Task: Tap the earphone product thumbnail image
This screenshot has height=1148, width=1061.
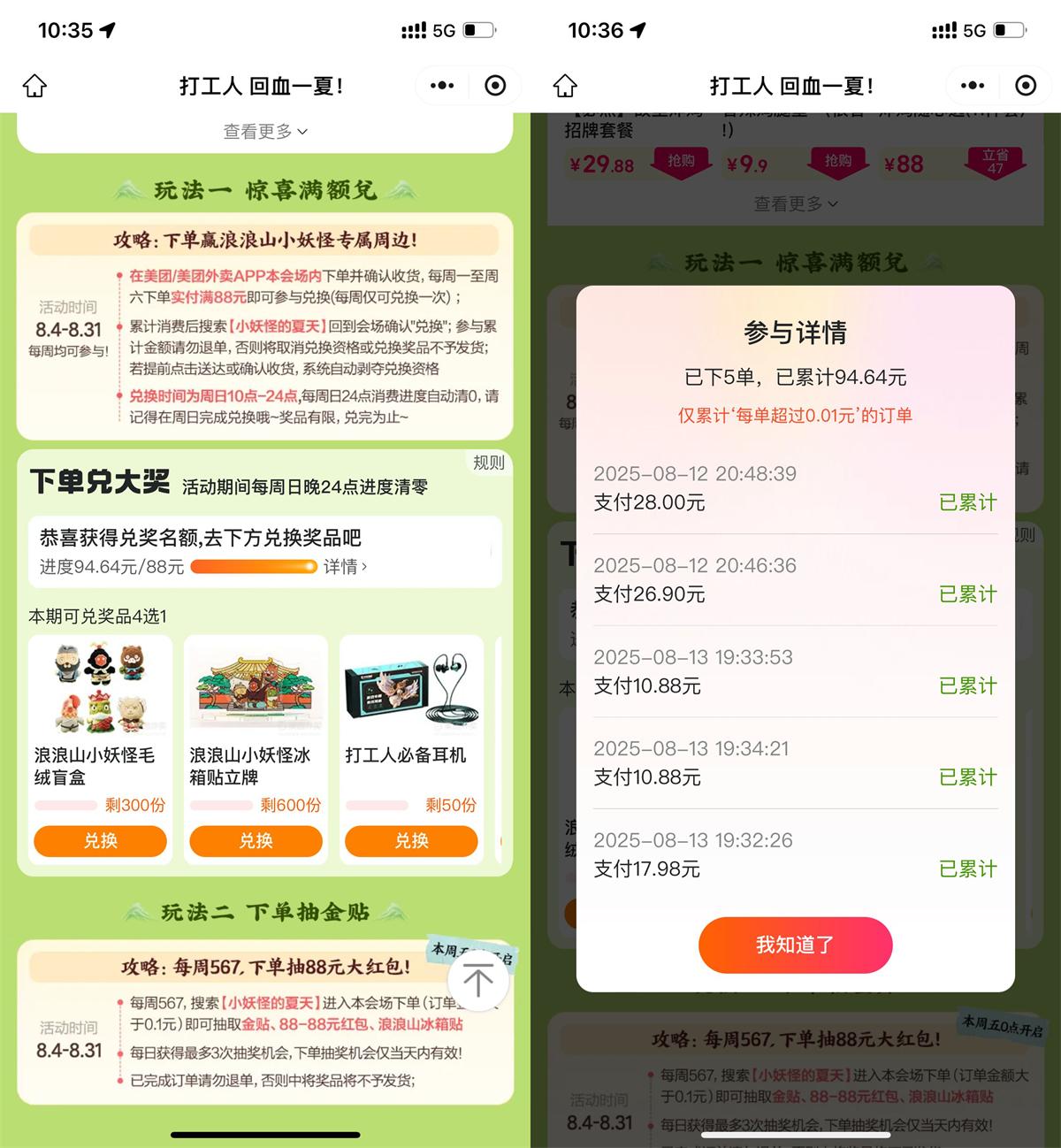Action: 410,690
